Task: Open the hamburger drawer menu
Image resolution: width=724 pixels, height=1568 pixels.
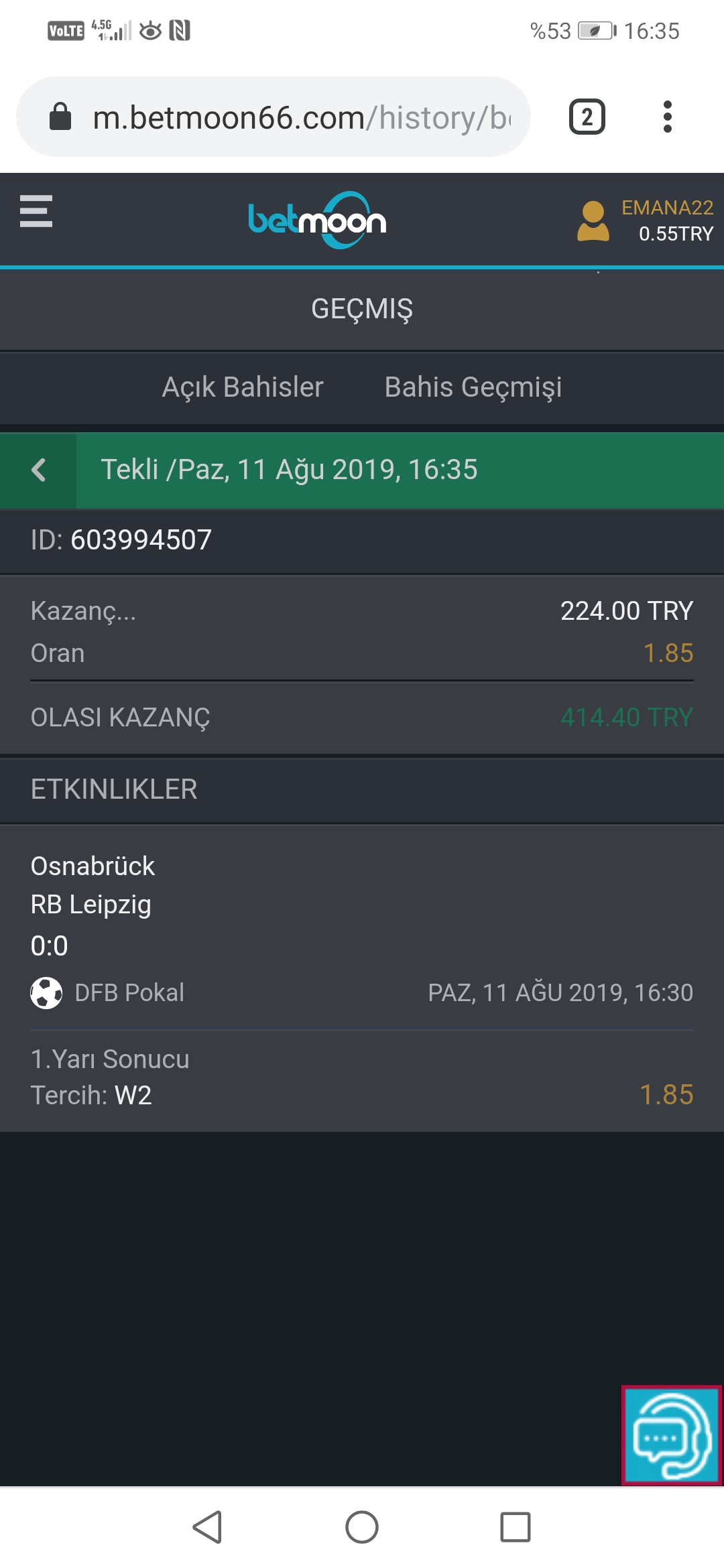Action: [36, 211]
